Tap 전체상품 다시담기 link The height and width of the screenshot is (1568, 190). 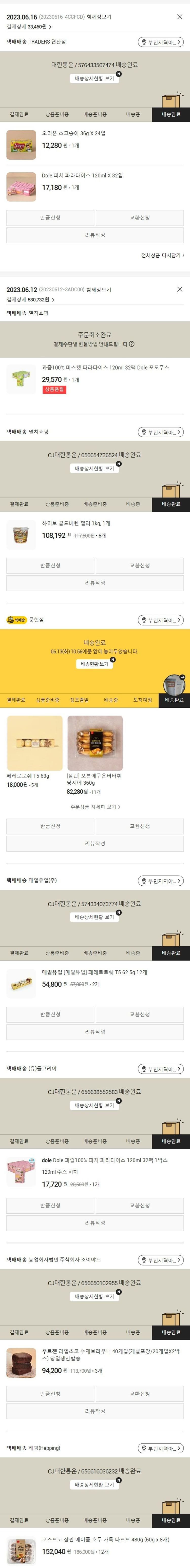[x=162, y=256]
